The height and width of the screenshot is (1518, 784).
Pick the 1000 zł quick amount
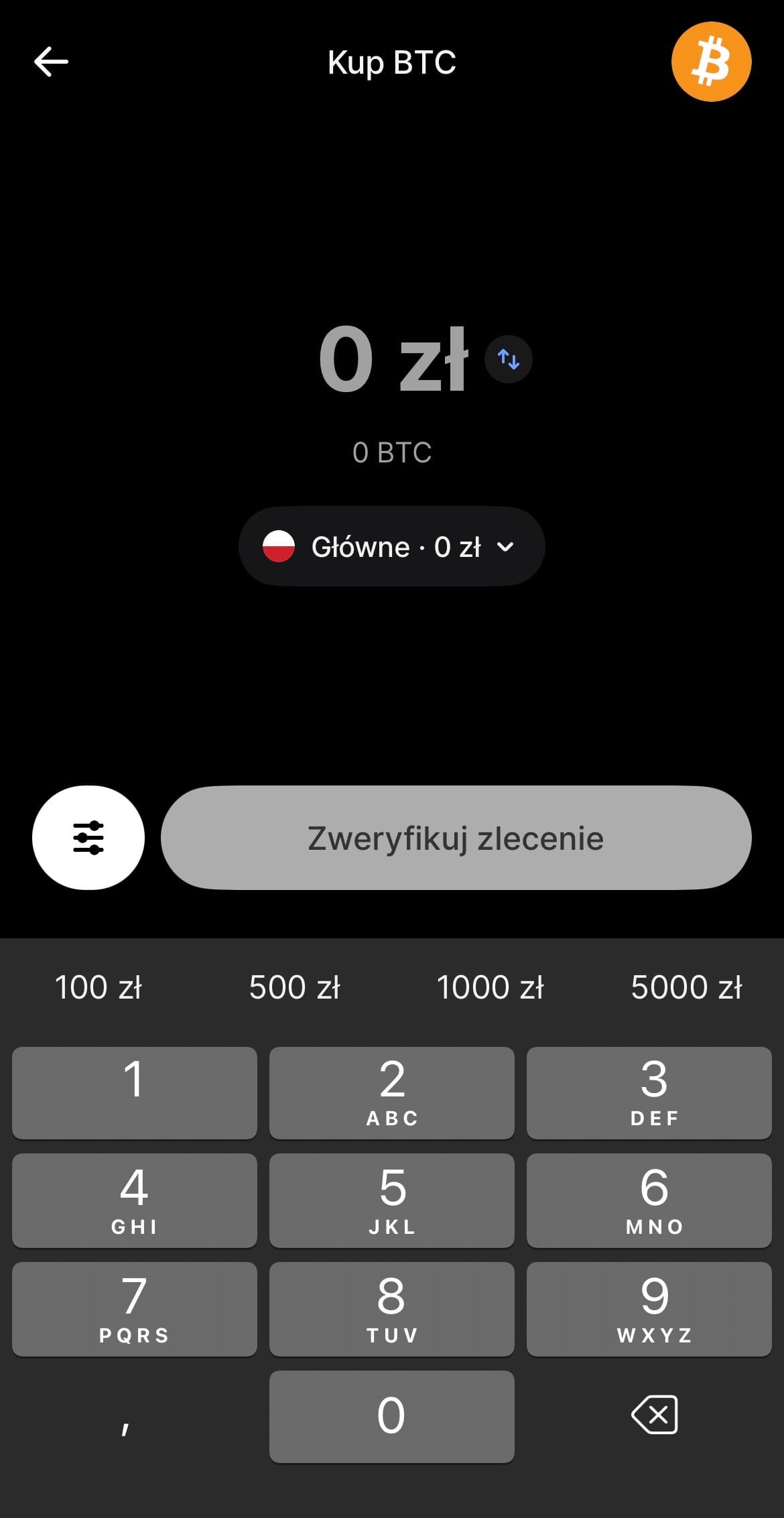click(x=491, y=987)
